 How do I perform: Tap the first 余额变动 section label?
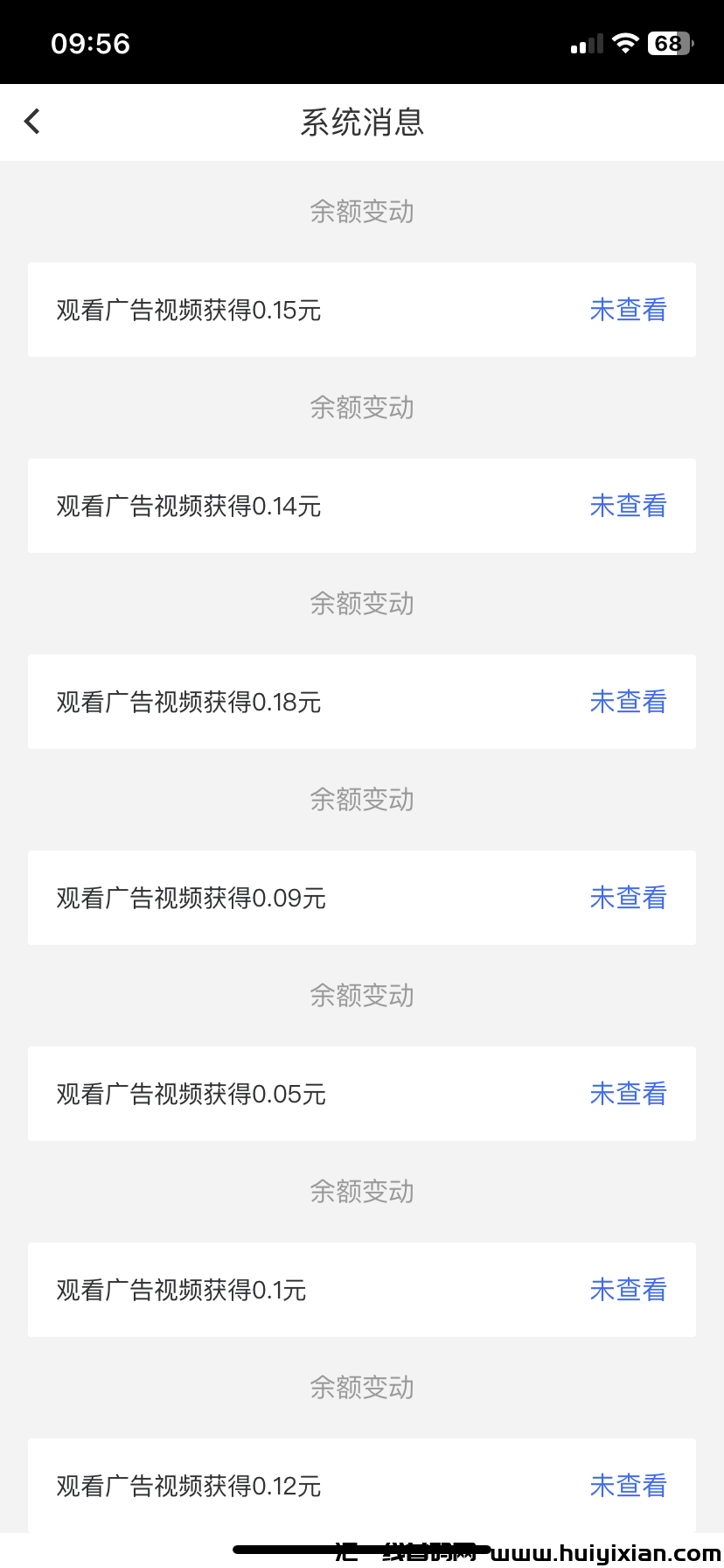pyautogui.click(x=362, y=212)
